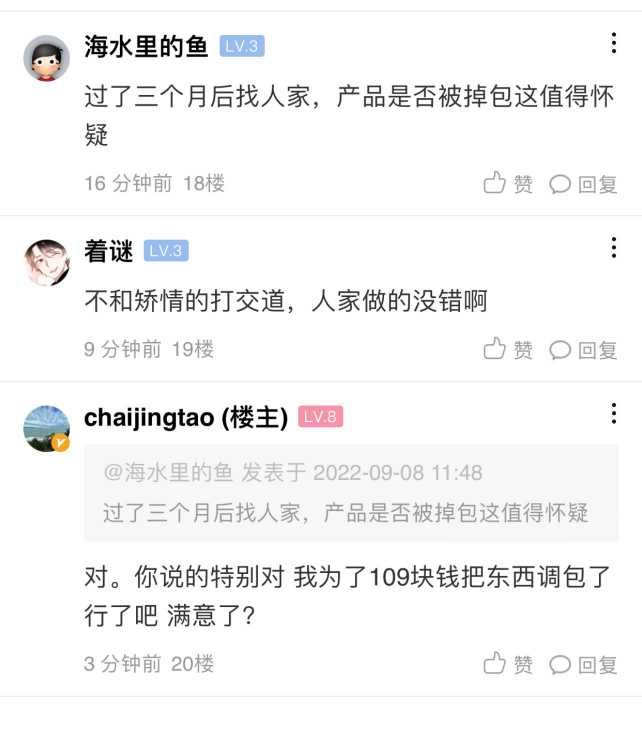The height and width of the screenshot is (733, 642).
Task: View 海水里的鱼's profile avatar
Action: (46, 57)
